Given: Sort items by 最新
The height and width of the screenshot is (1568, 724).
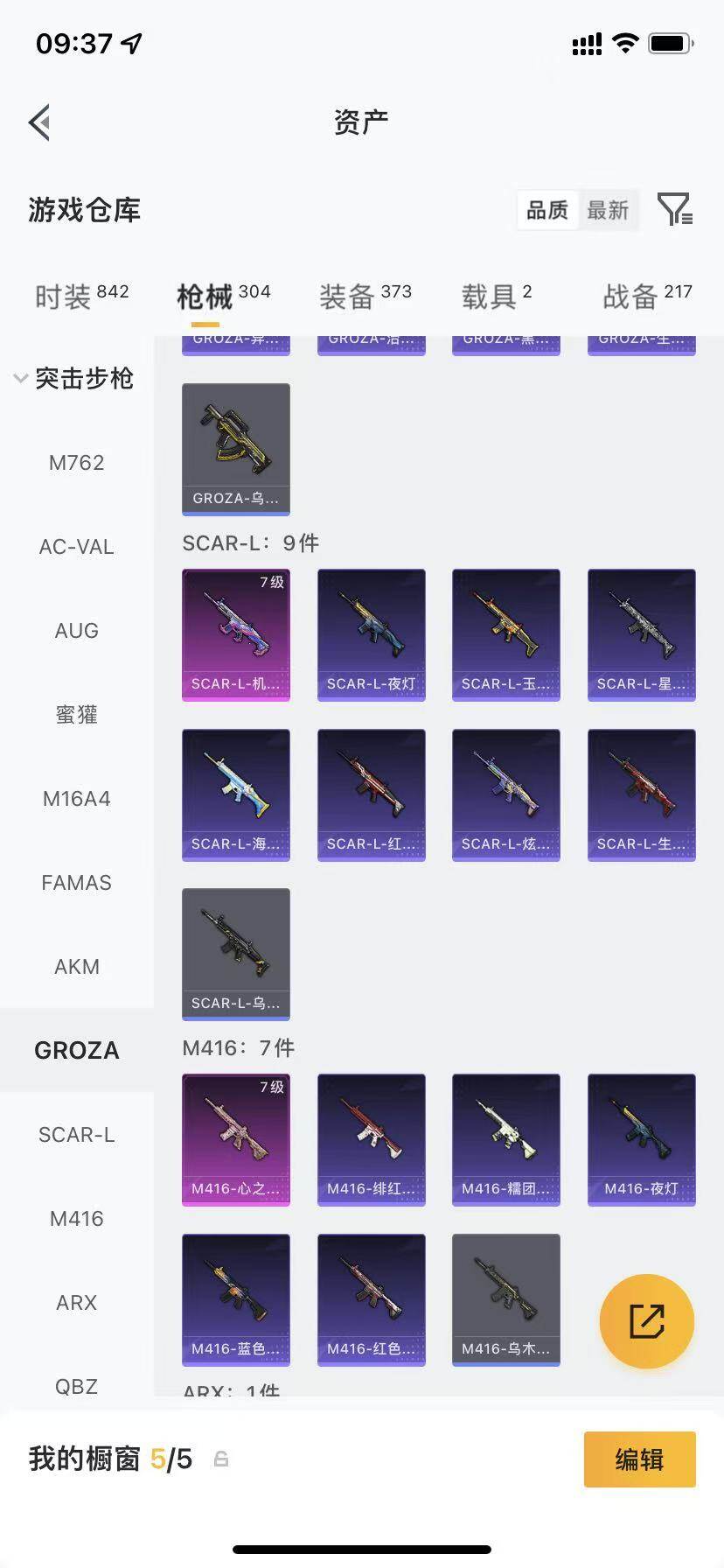Looking at the screenshot, I should click(x=608, y=210).
